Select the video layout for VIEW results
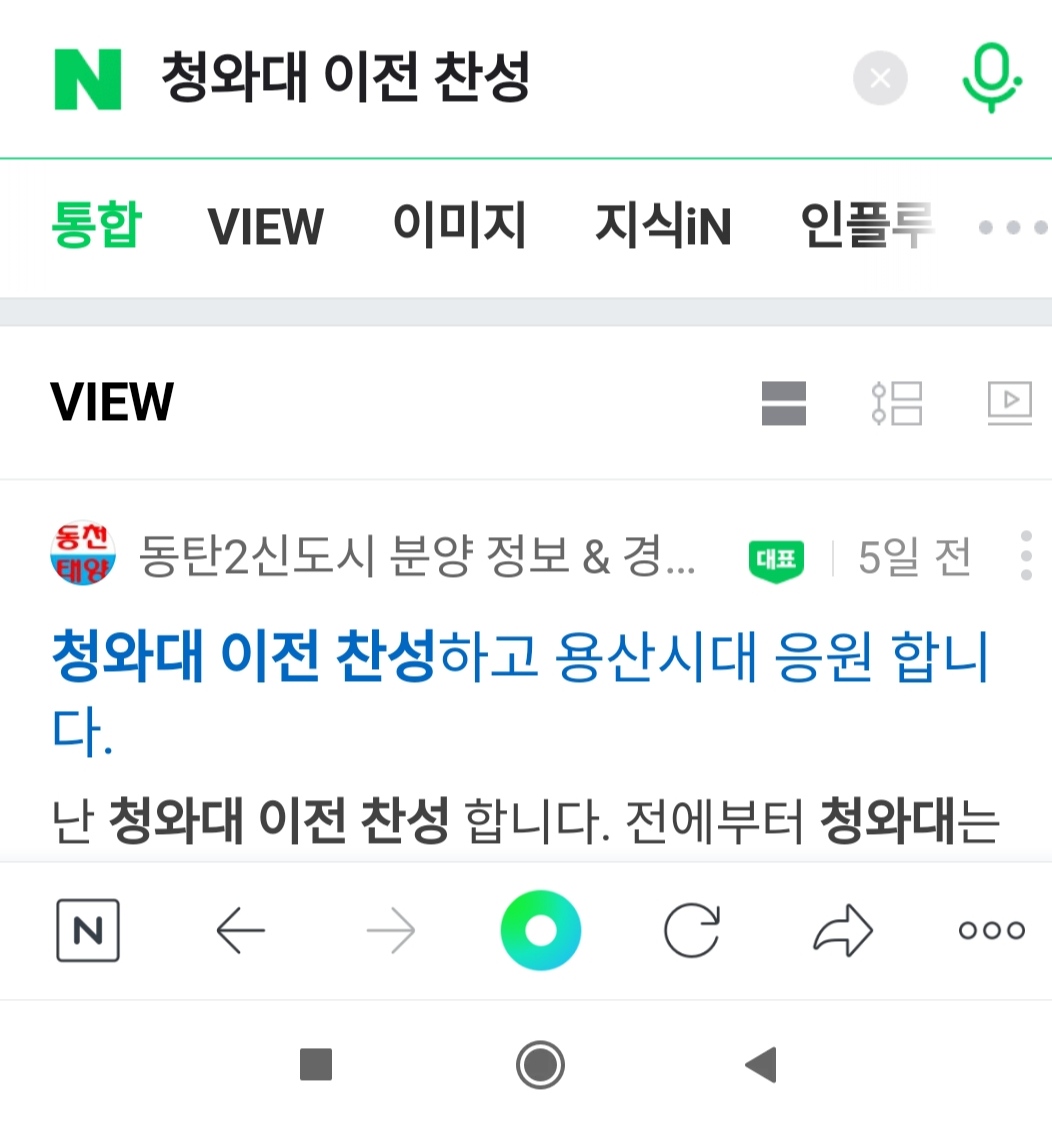The width and height of the screenshot is (1052, 1129). (1009, 403)
